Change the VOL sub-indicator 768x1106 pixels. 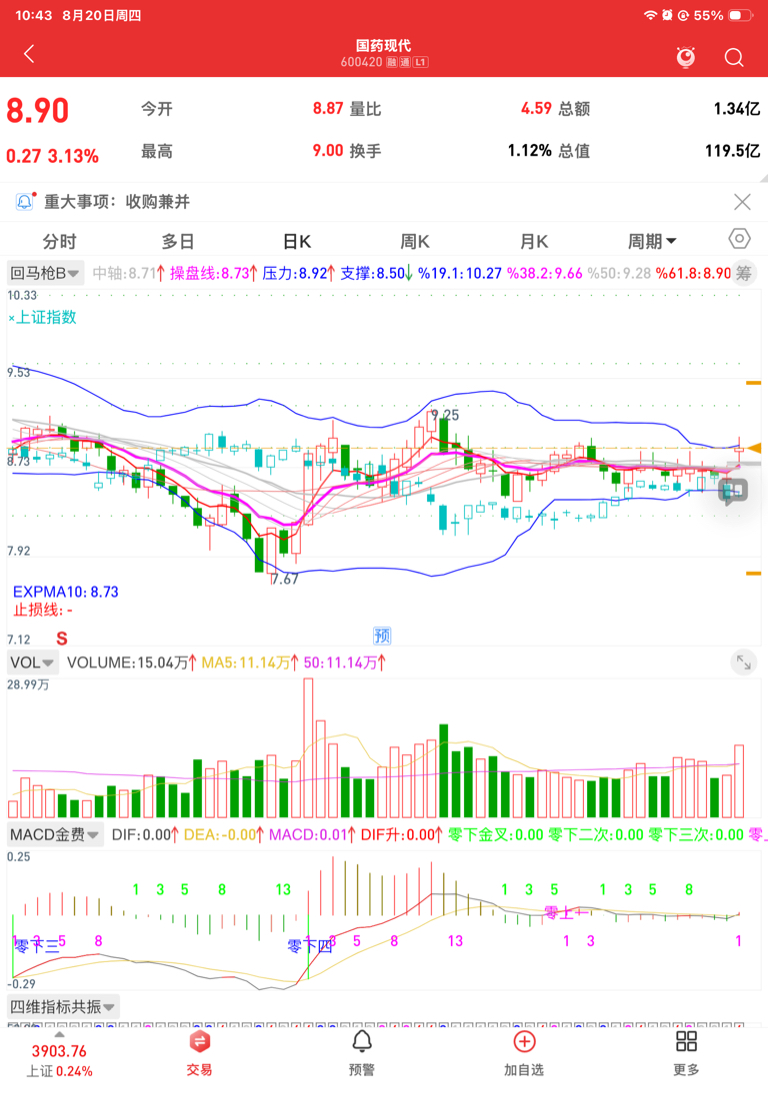coord(32,663)
